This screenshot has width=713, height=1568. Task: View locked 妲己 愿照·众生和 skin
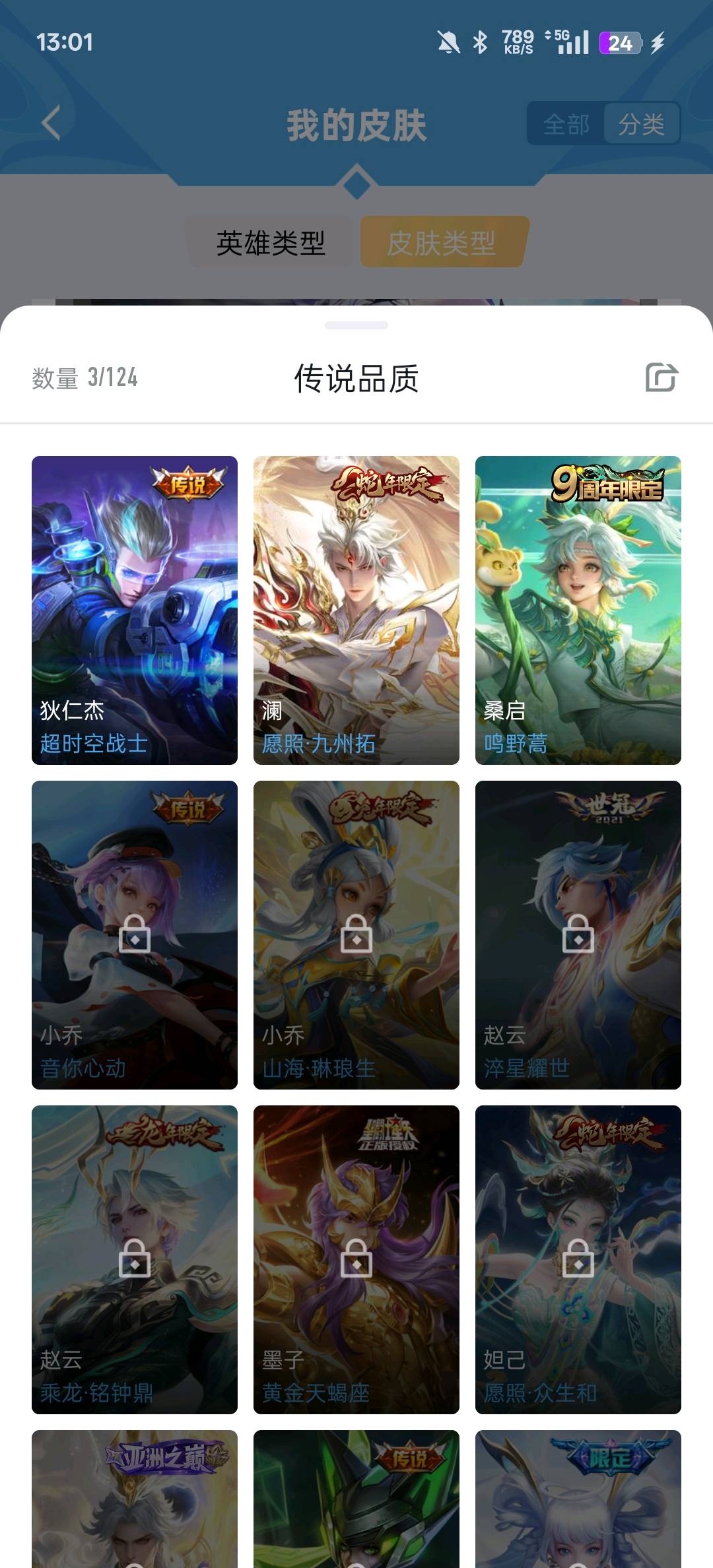point(578,1259)
